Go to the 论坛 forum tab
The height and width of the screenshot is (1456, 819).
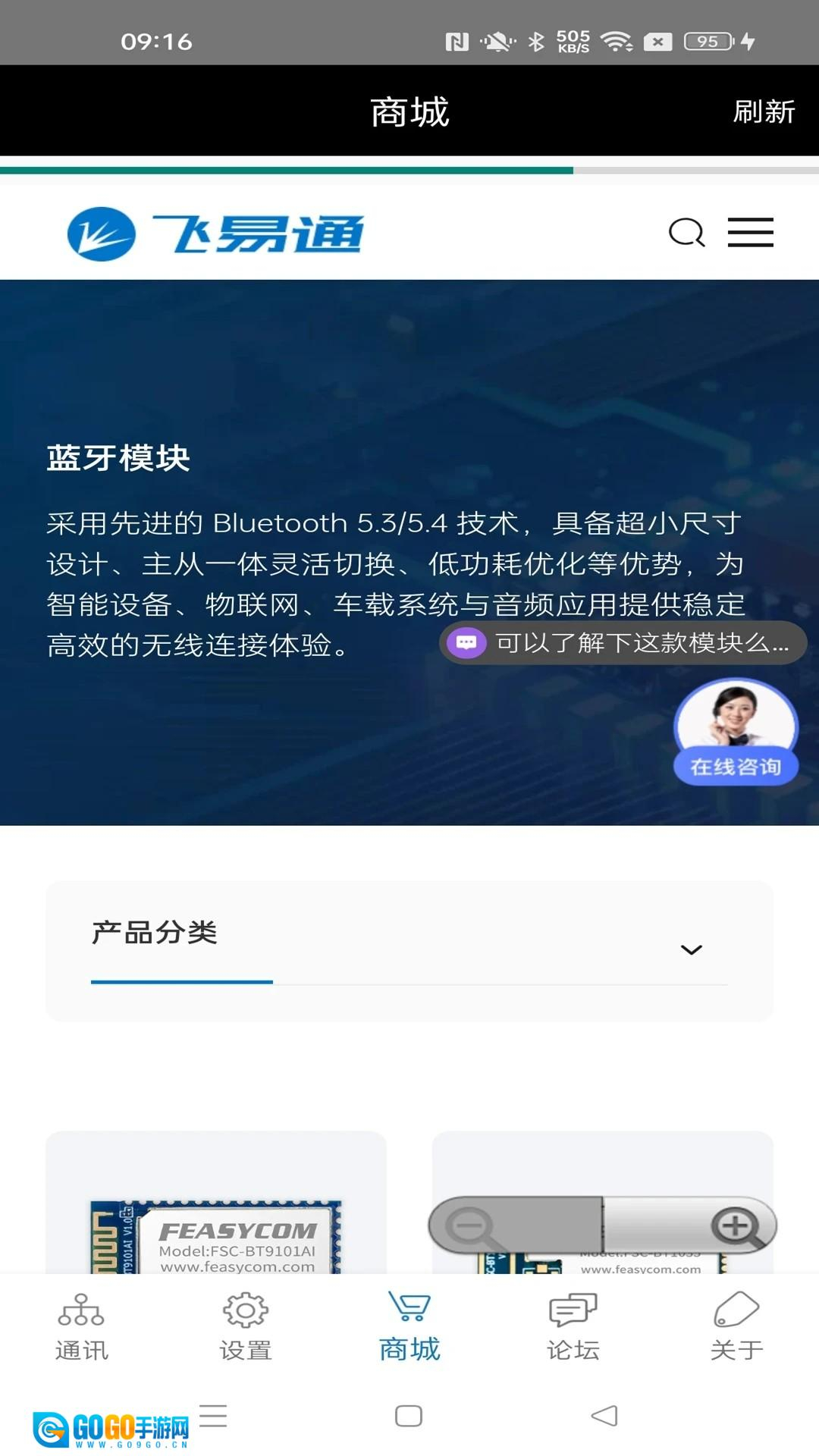point(573,1327)
